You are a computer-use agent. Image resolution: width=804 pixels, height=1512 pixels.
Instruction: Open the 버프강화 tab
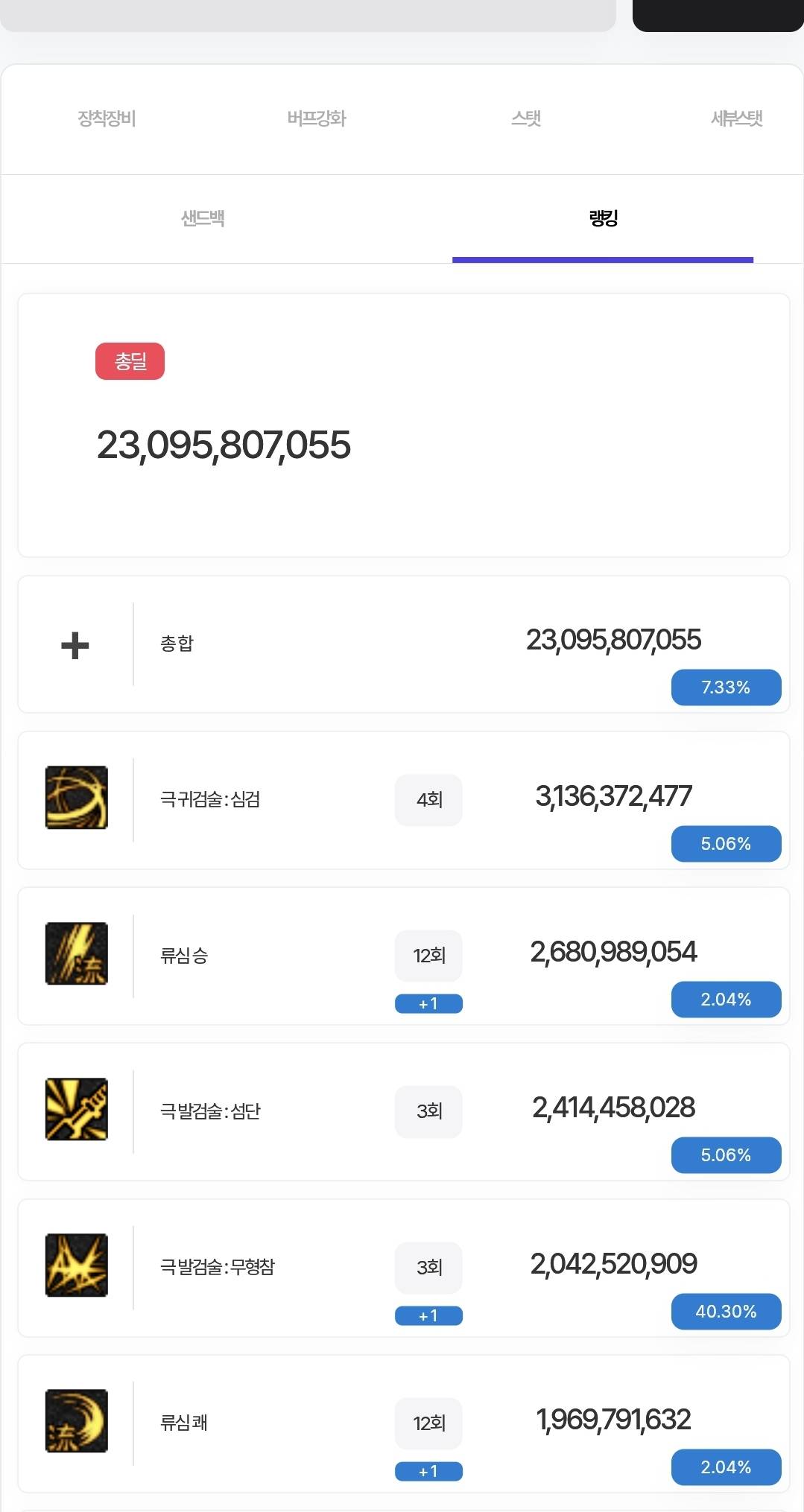pyautogui.click(x=317, y=118)
